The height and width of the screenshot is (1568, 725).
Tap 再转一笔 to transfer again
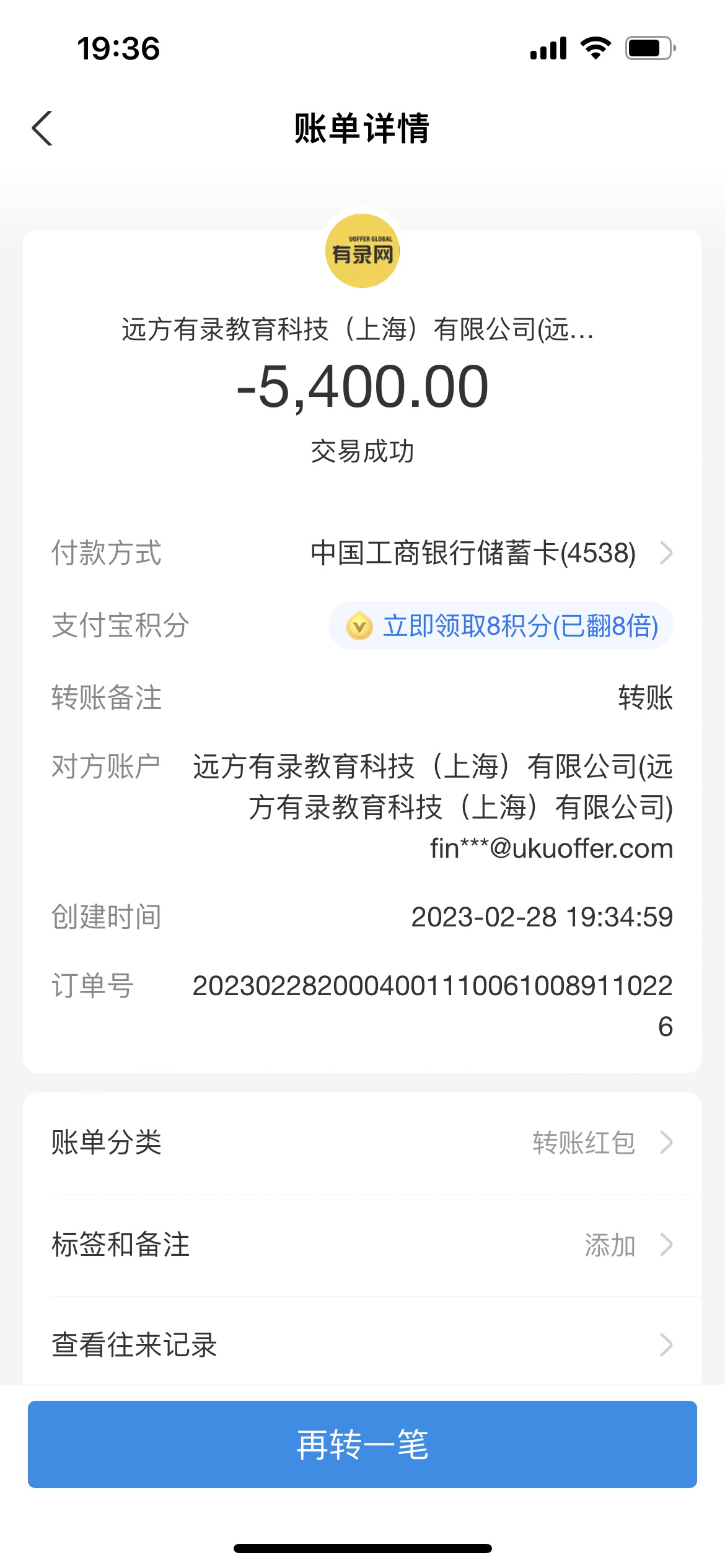point(362,1445)
